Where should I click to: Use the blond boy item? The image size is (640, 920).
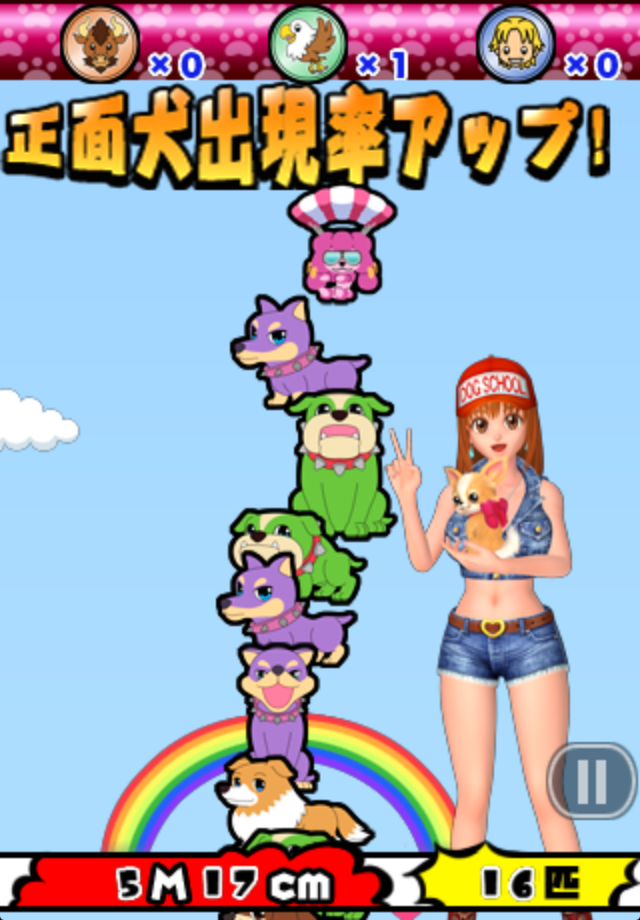(516, 42)
